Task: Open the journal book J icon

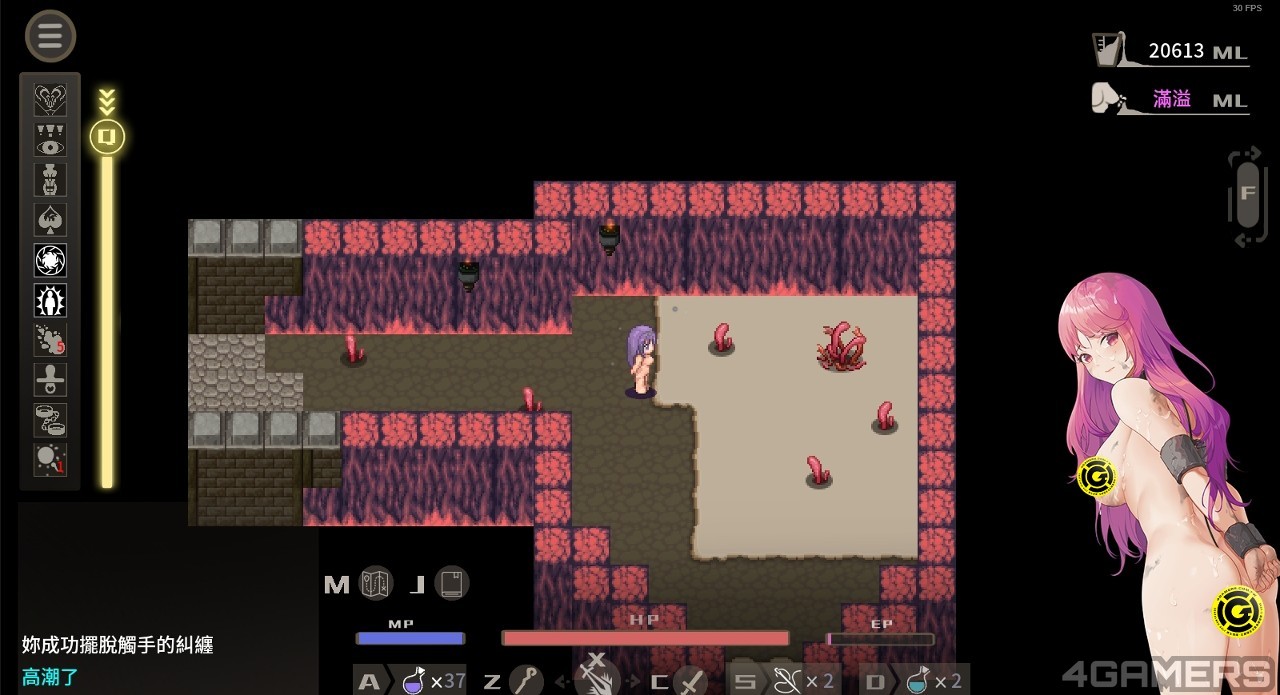Action: click(x=452, y=583)
